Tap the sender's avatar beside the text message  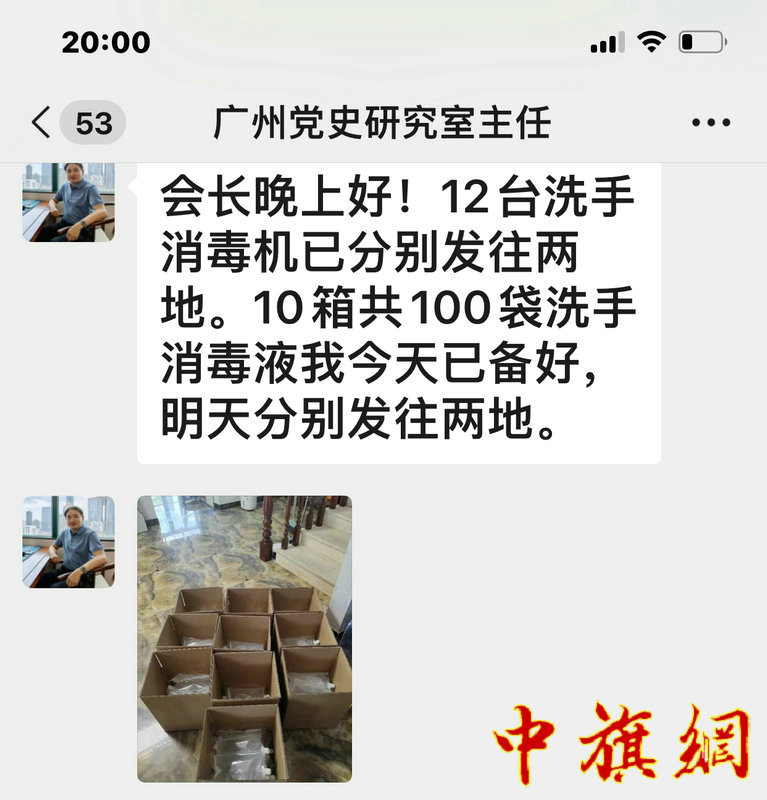68,202
